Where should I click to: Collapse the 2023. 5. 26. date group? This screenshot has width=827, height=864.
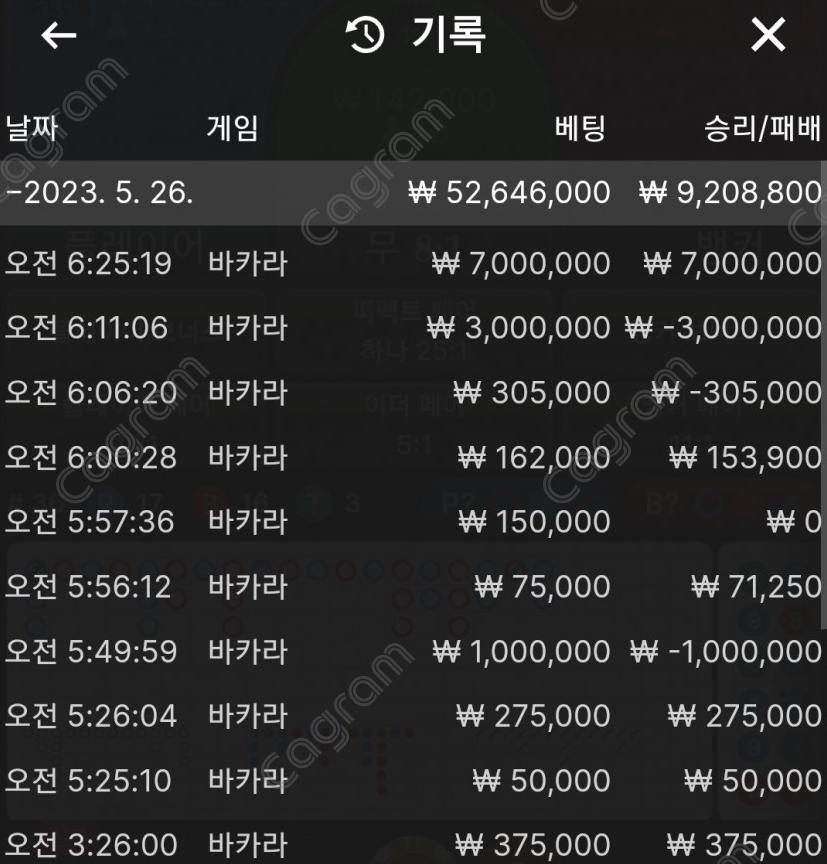[100, 193]
